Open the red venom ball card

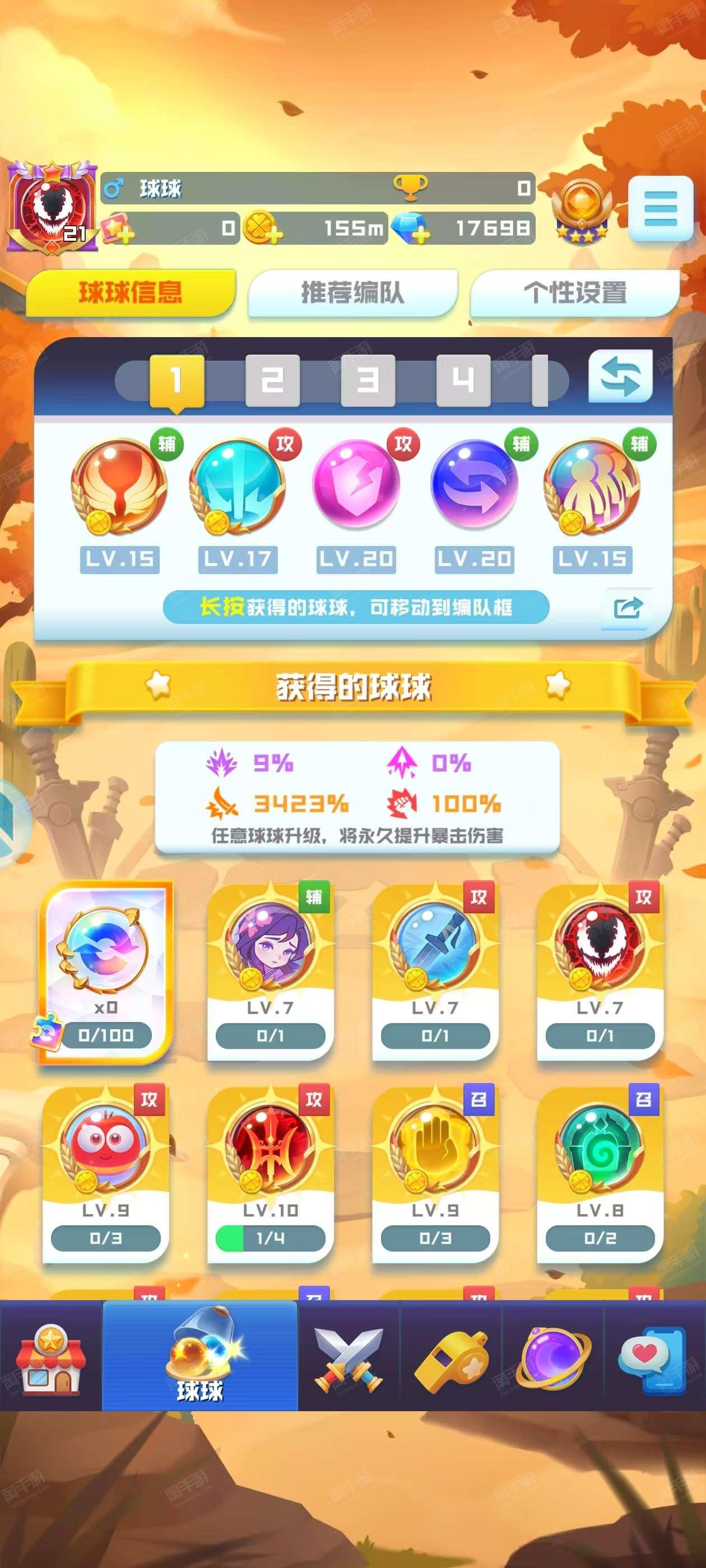(x=600, y=972)
